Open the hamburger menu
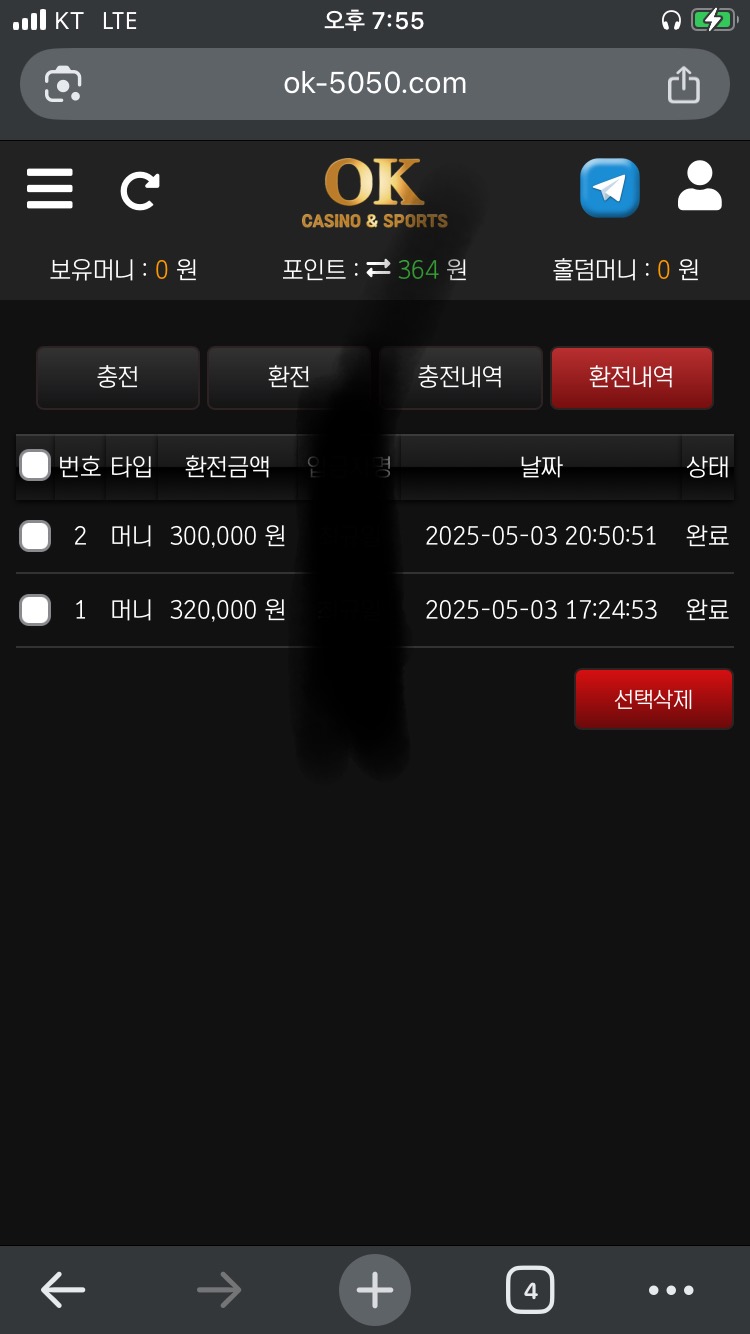This screenshot has width=750, height=1334. (50, 189)
